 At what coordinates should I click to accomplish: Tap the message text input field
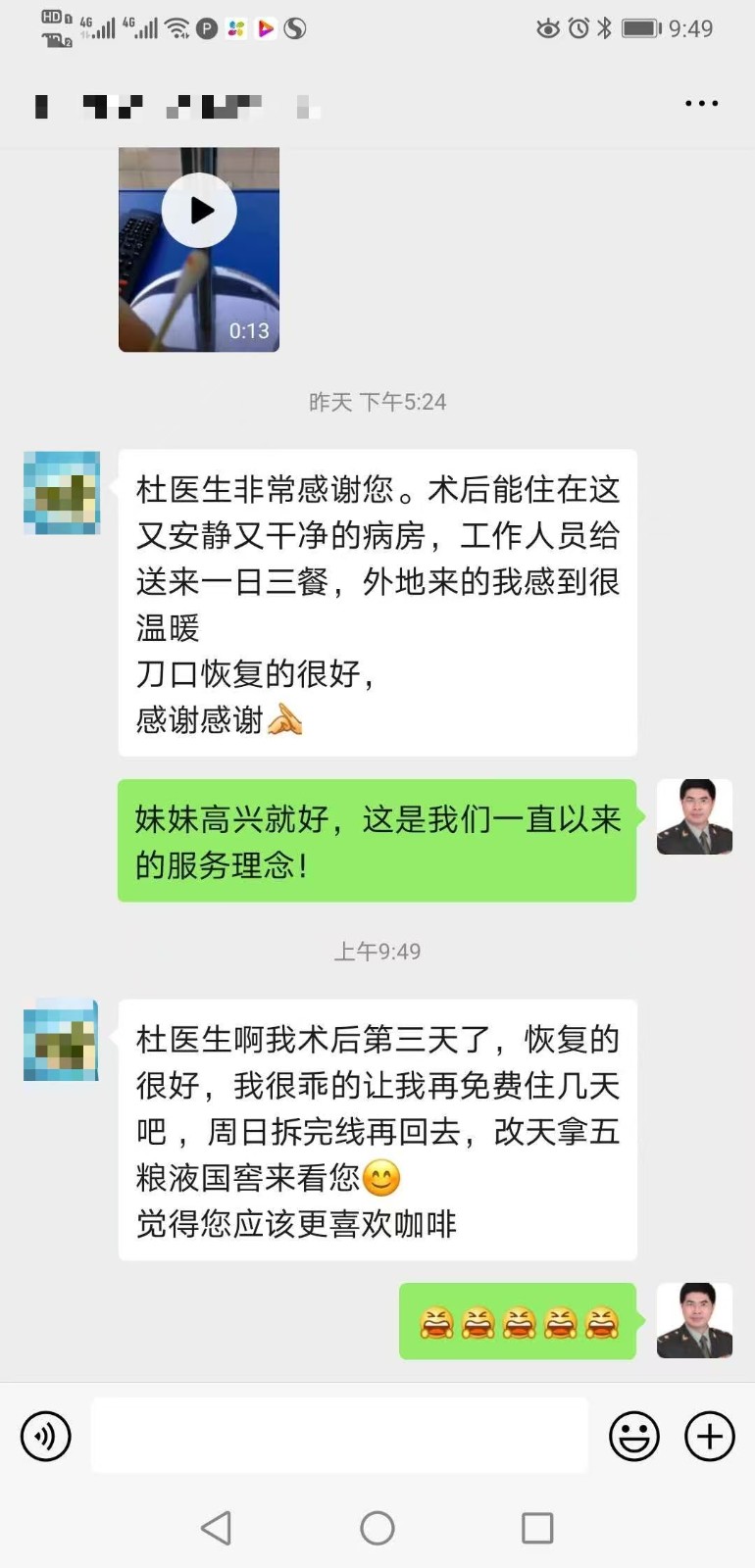(339, 1436)
